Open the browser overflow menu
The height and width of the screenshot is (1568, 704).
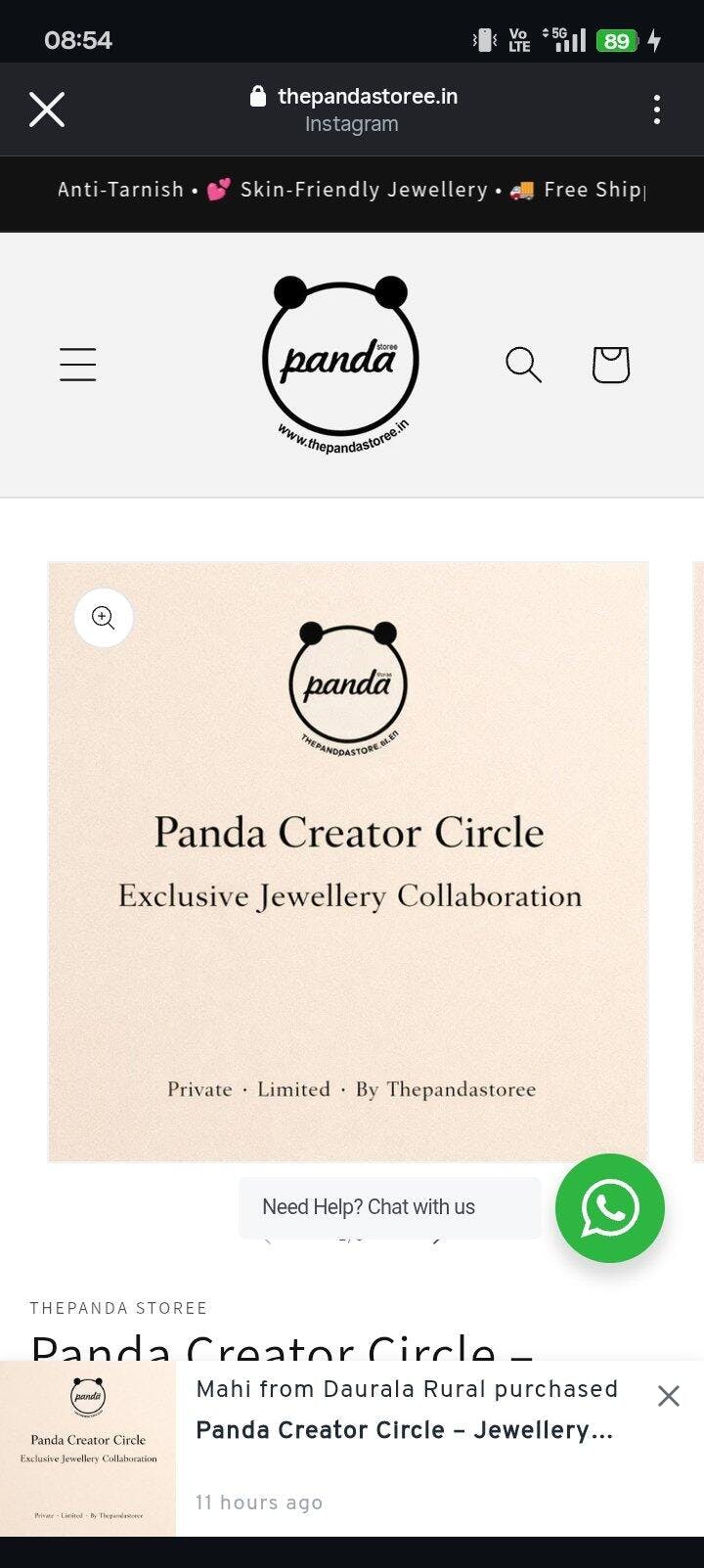click(656, 109)
